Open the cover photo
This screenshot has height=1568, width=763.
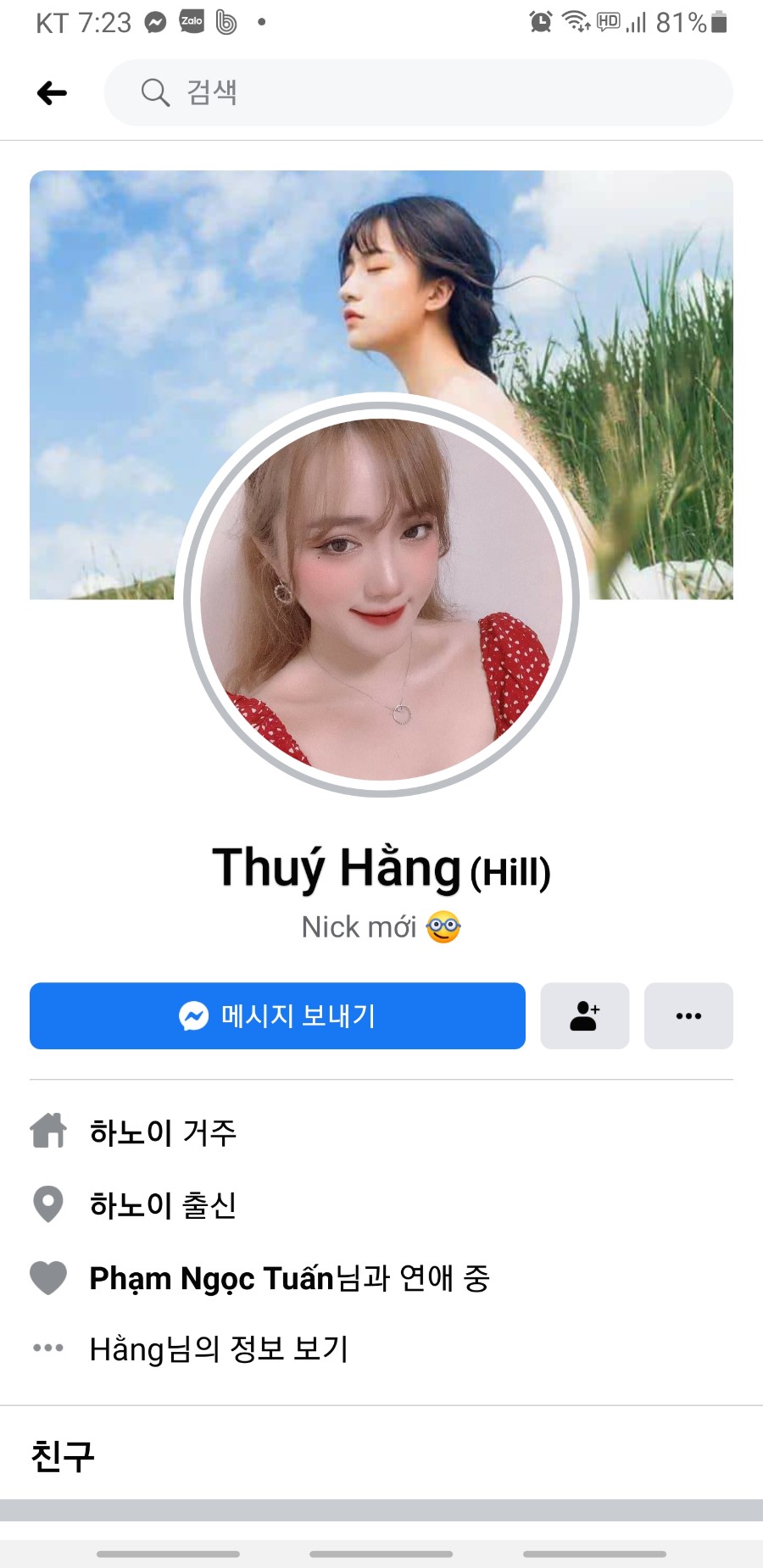[x=170, y=339]
